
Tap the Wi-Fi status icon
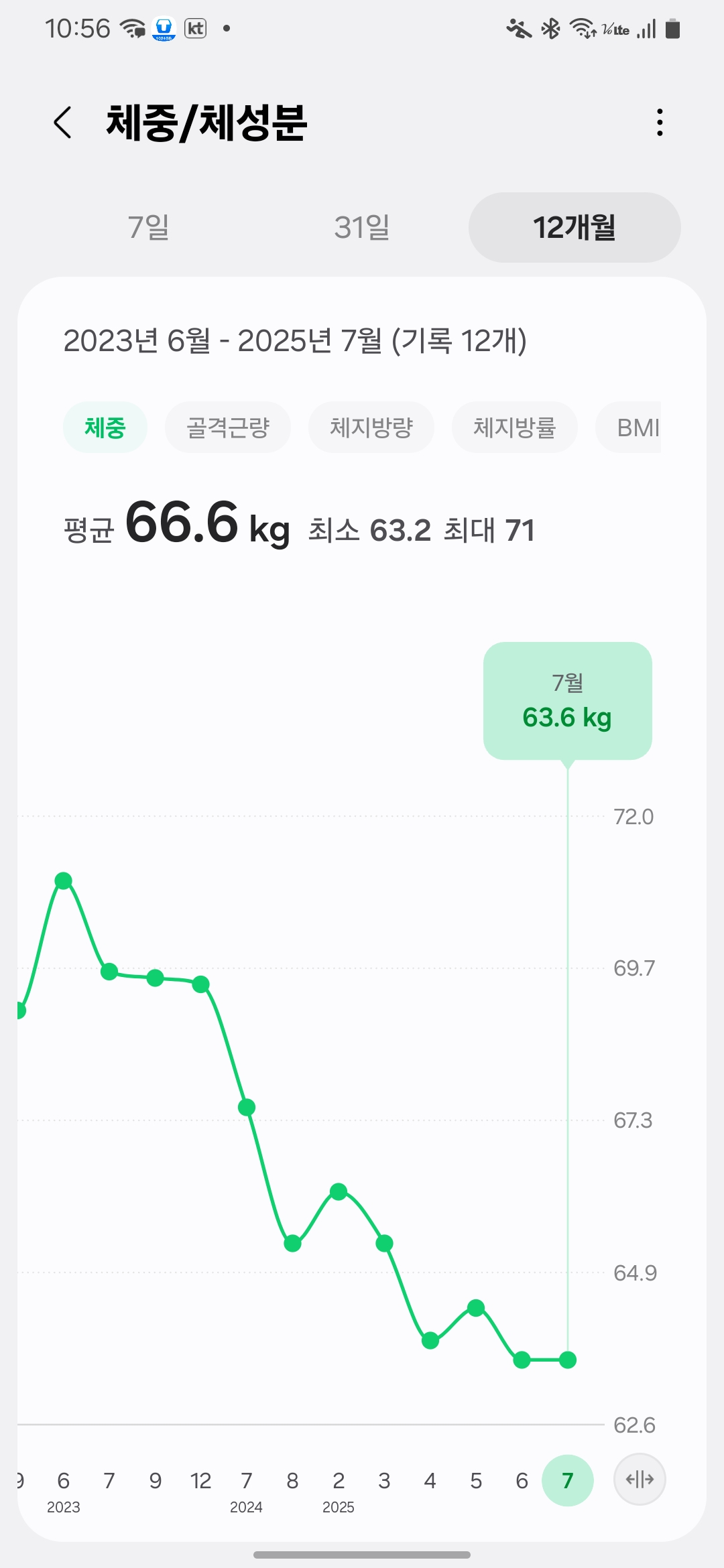point(581,28)
